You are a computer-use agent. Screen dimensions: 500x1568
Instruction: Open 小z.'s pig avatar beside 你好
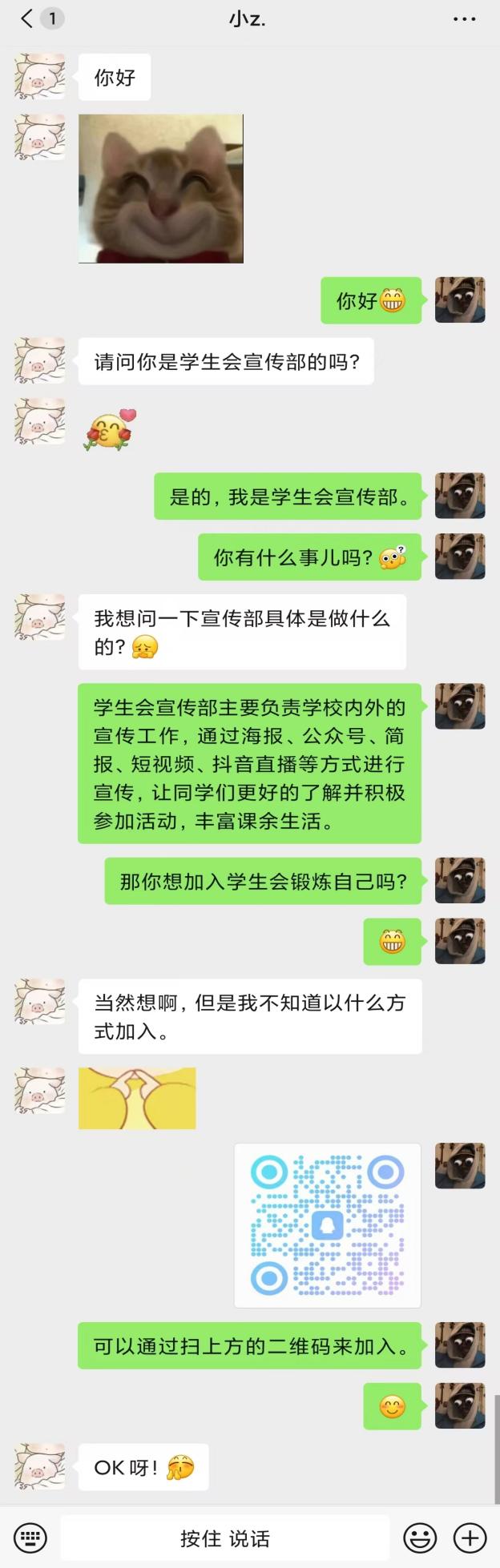(x=39, y=77)
